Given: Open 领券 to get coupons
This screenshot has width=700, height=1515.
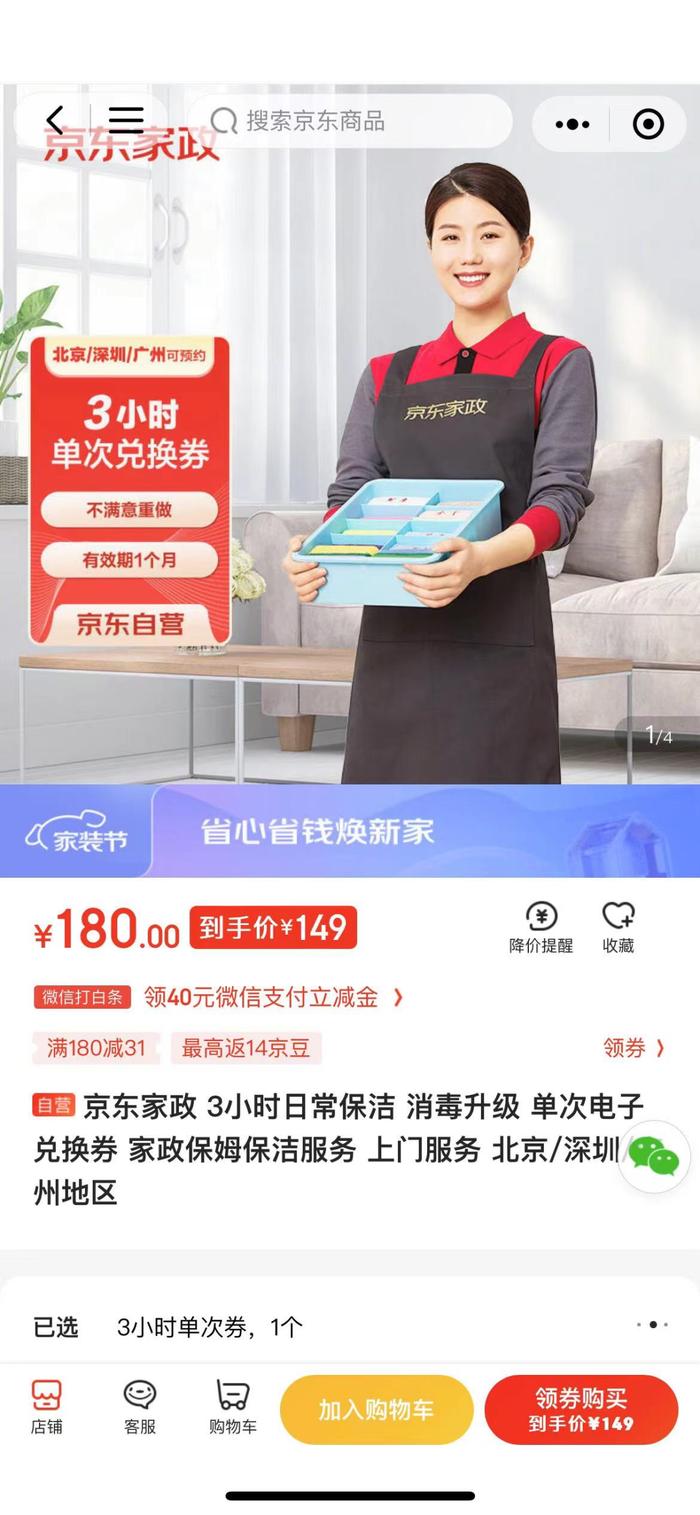Looking at the screenshot, I should (634, 1048).
